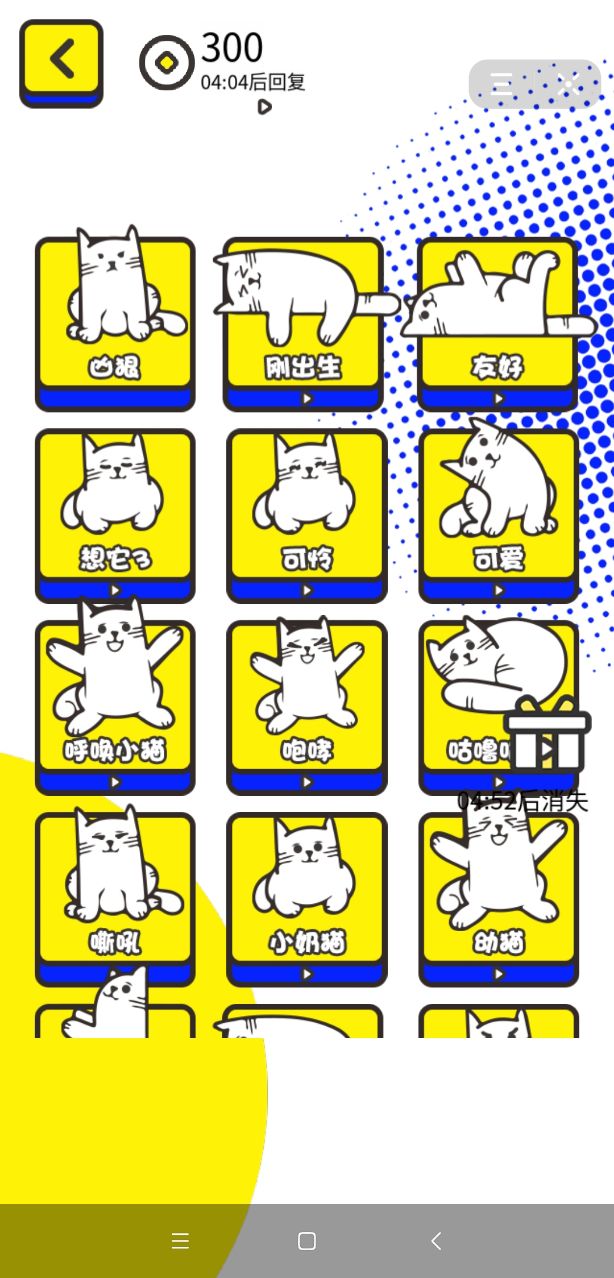Play the 可怜 cat sound

(x=306, y=514)
